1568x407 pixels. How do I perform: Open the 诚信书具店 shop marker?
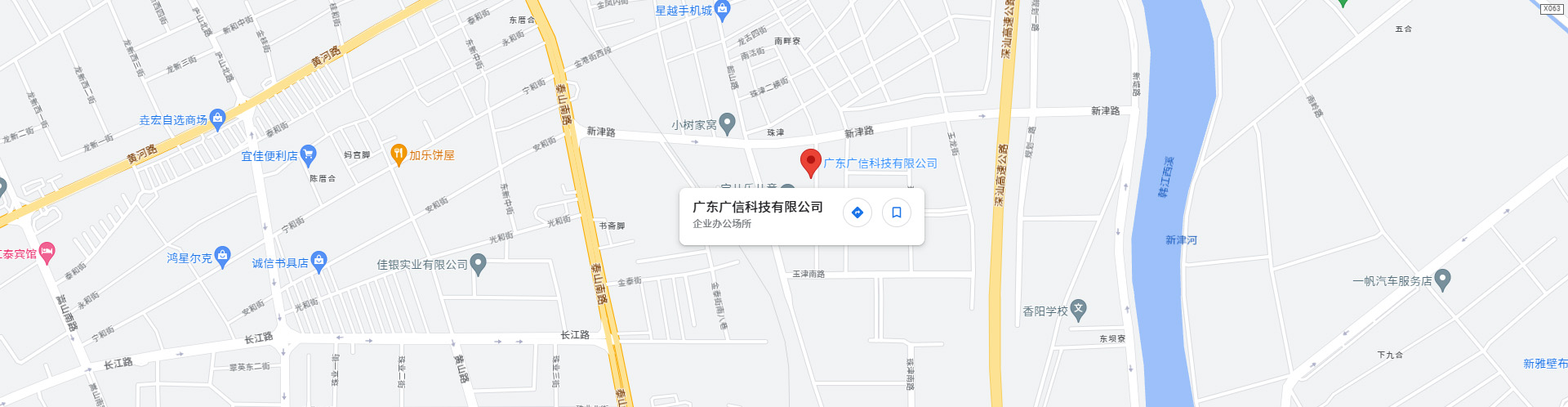319,261
